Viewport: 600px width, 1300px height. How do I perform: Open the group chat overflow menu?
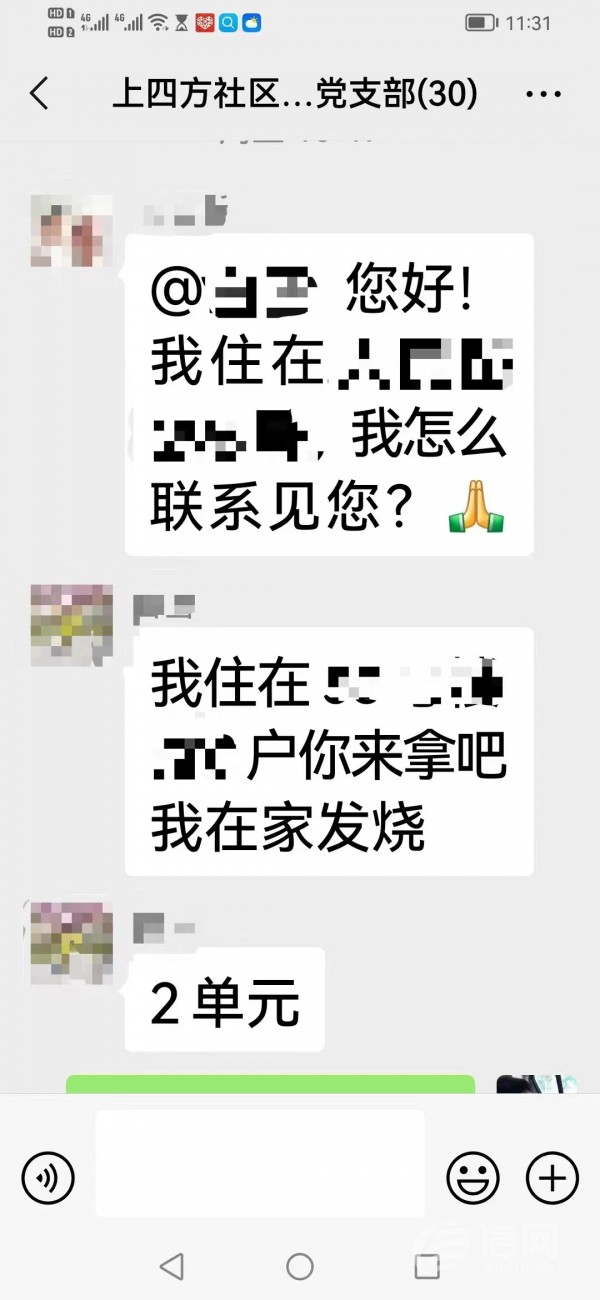[x=543, y=95]
